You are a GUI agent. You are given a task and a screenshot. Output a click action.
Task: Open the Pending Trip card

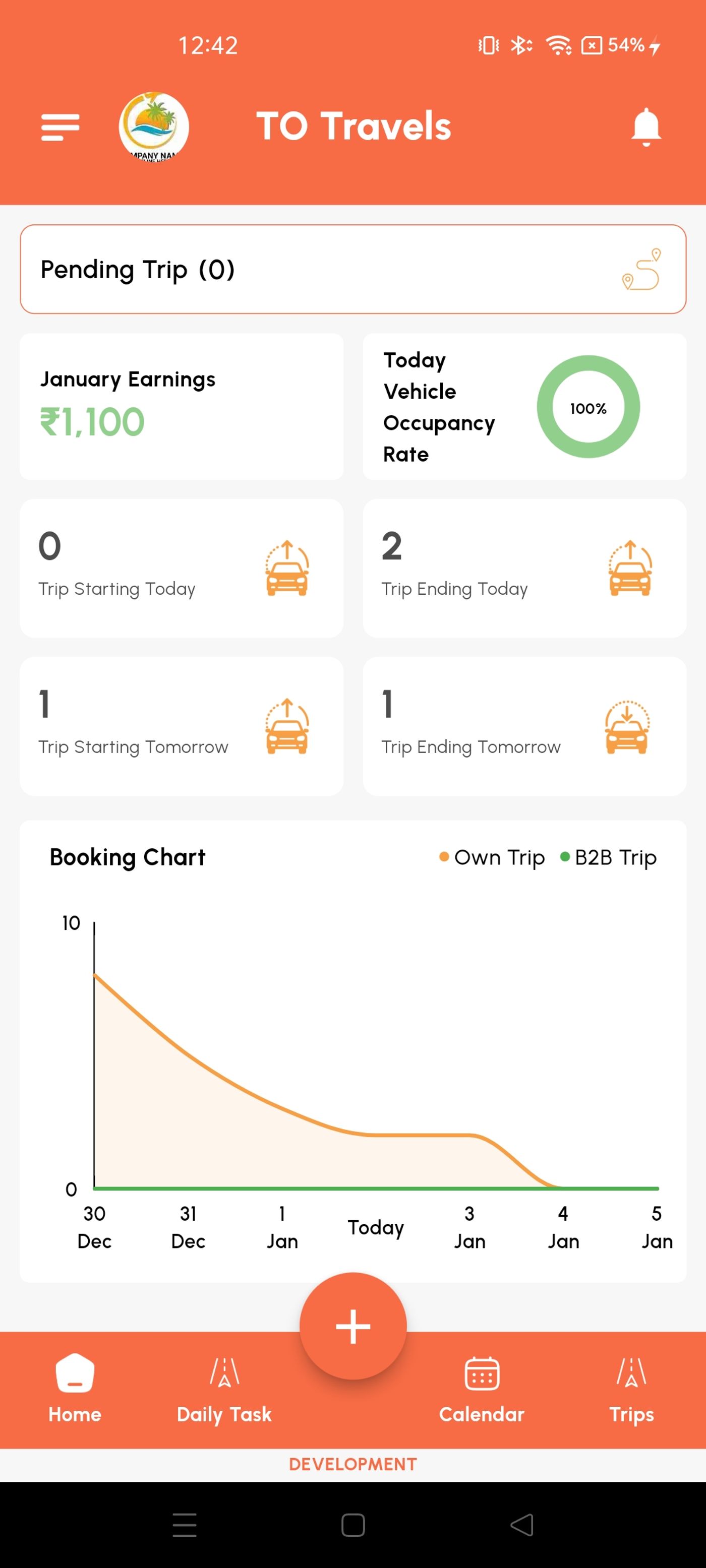[352, 269]
